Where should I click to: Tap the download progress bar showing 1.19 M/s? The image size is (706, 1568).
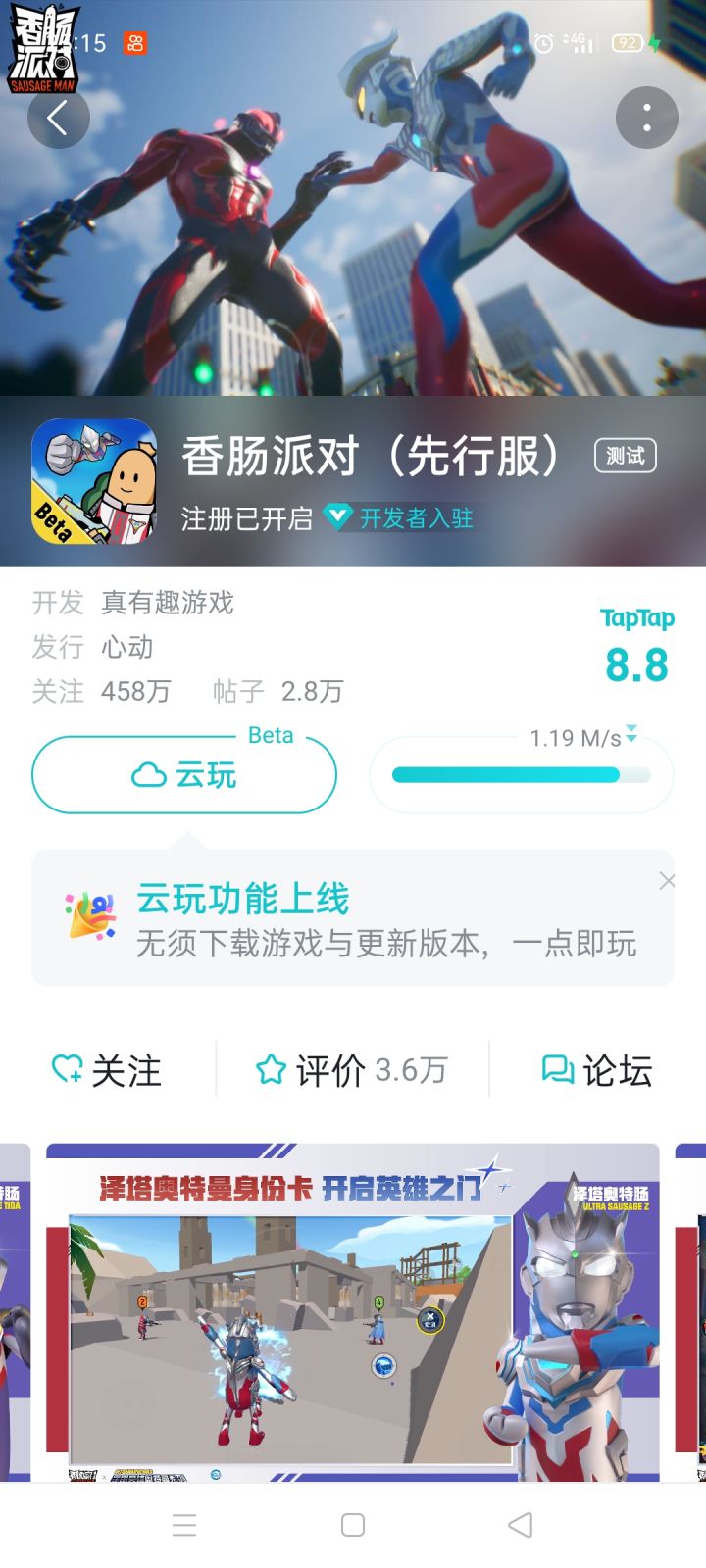point(521,775)
